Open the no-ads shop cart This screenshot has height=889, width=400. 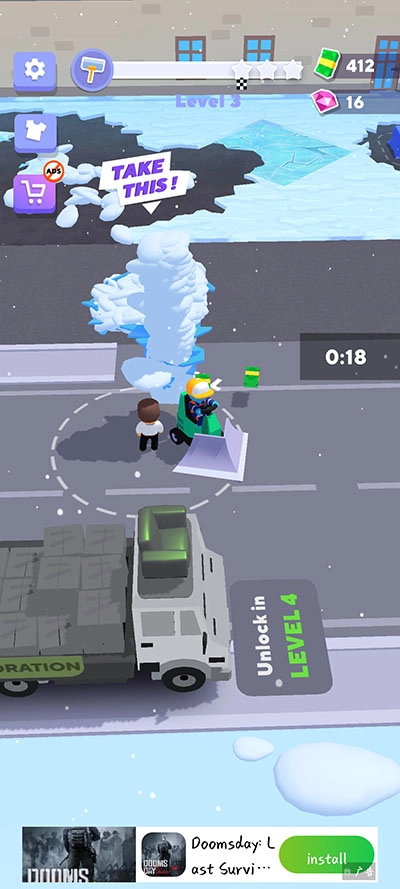pos(35,193)
